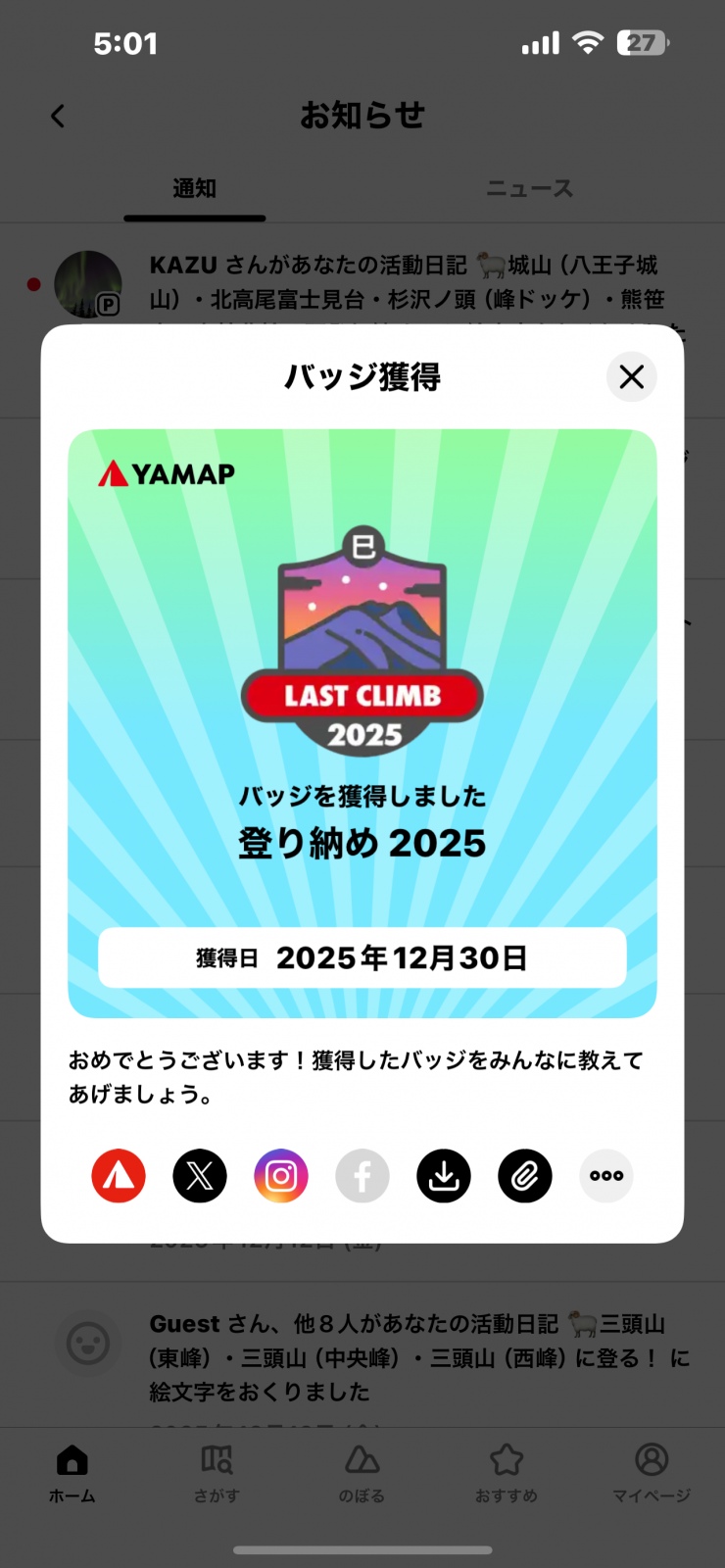Open the Guest emoji notification about 三頭山
The image size is (725, 1568).
click(411, 1357)
